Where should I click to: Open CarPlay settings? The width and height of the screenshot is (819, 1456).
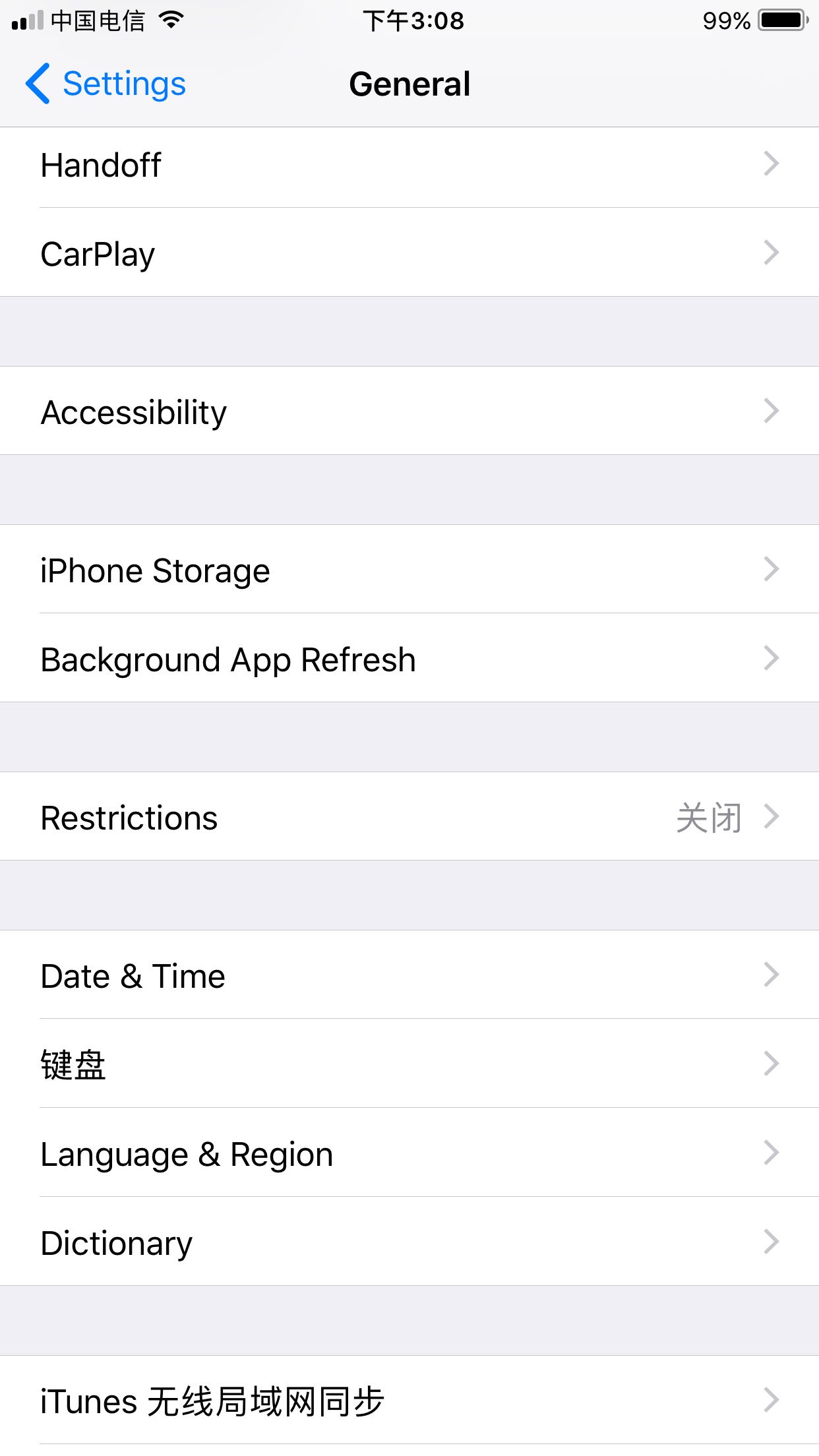click(x=409, y=253)
